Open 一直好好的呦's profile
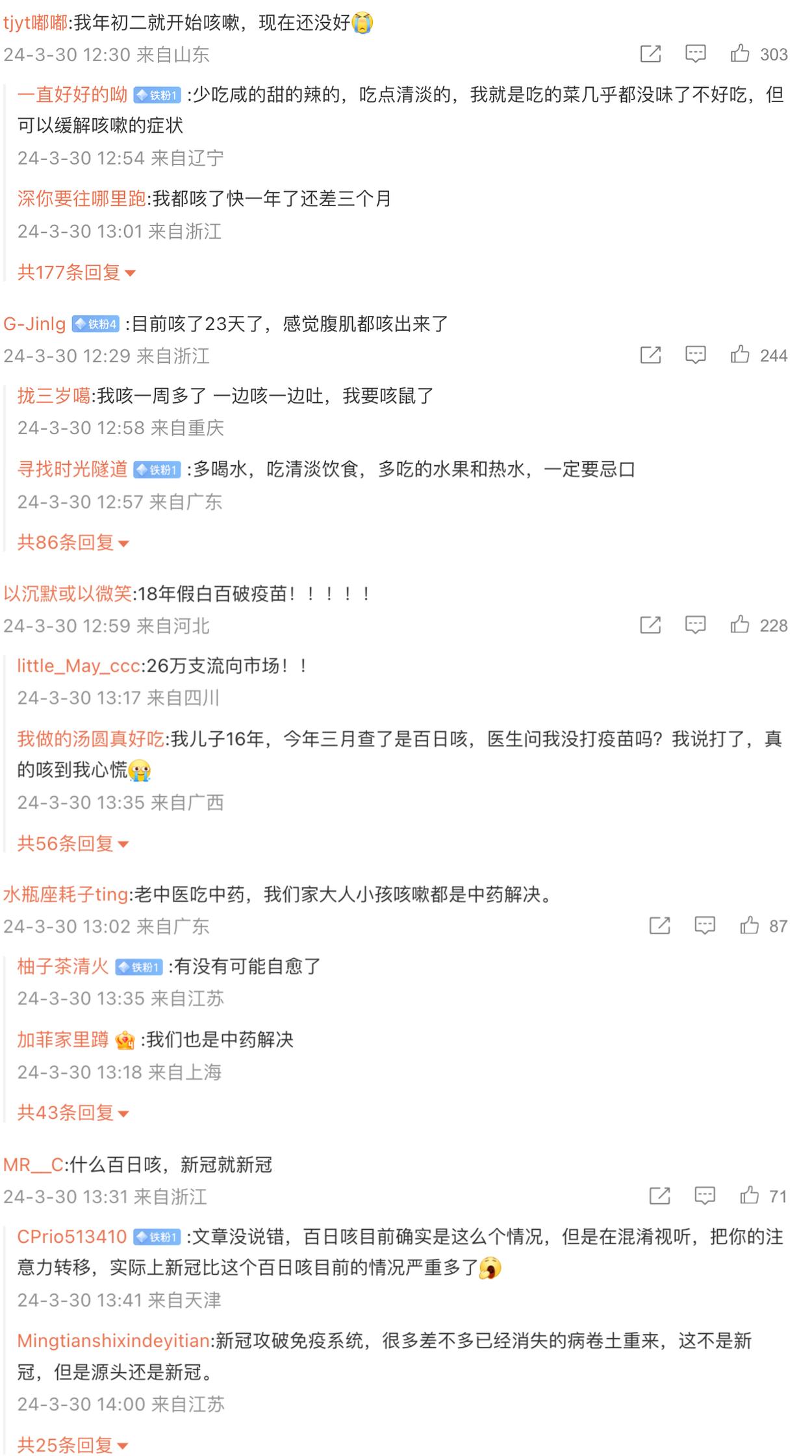Screen dimensions: 812x1456 coord(72,95)
